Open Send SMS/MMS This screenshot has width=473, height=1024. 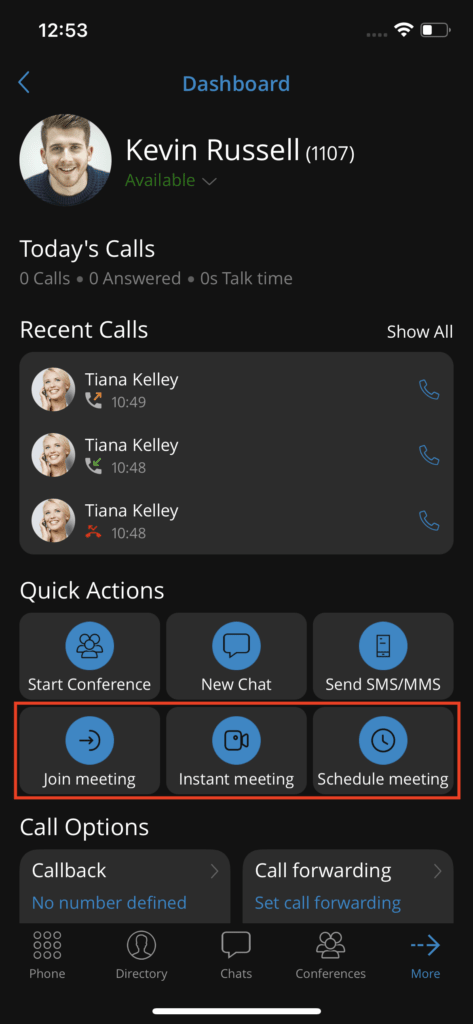point(383,656)
